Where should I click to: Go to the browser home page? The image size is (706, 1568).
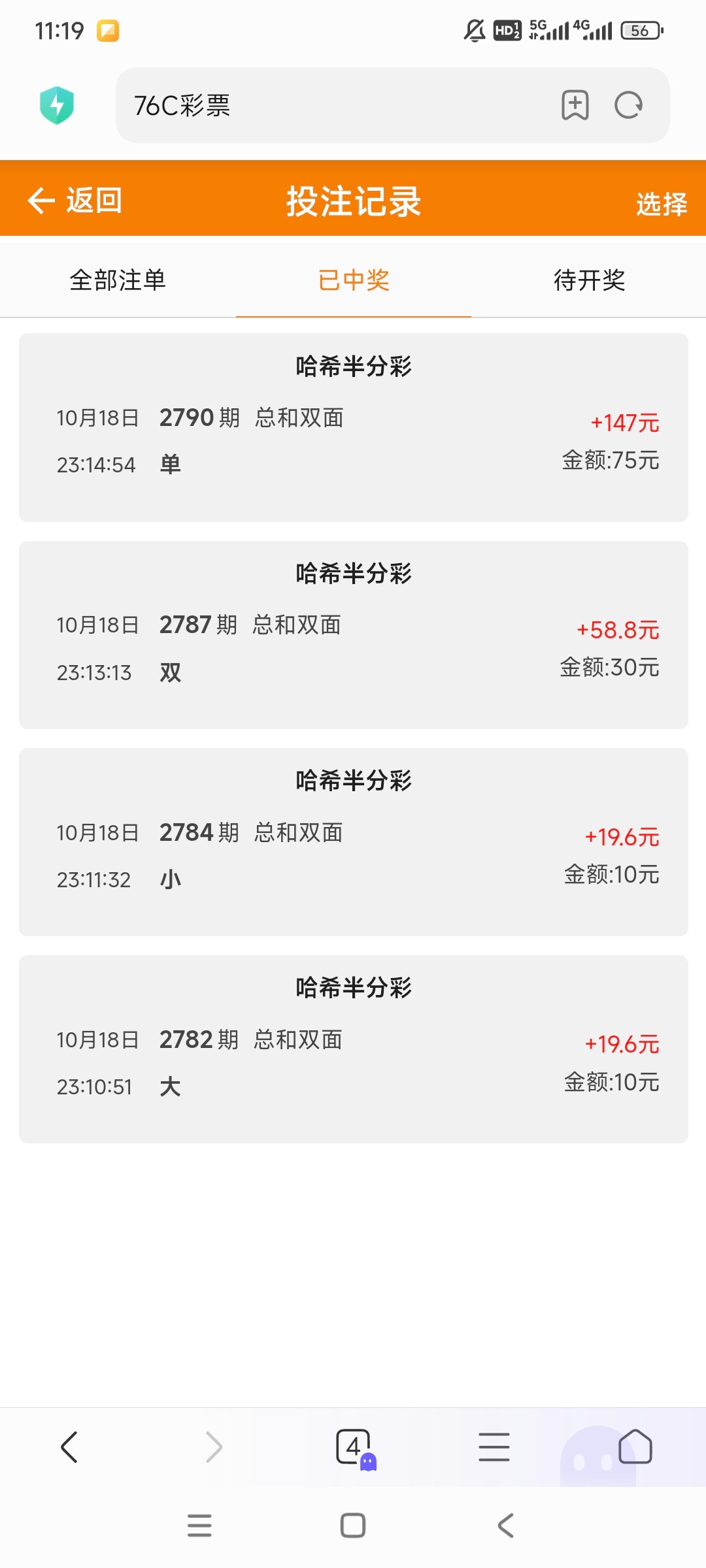coord(635,1446)
